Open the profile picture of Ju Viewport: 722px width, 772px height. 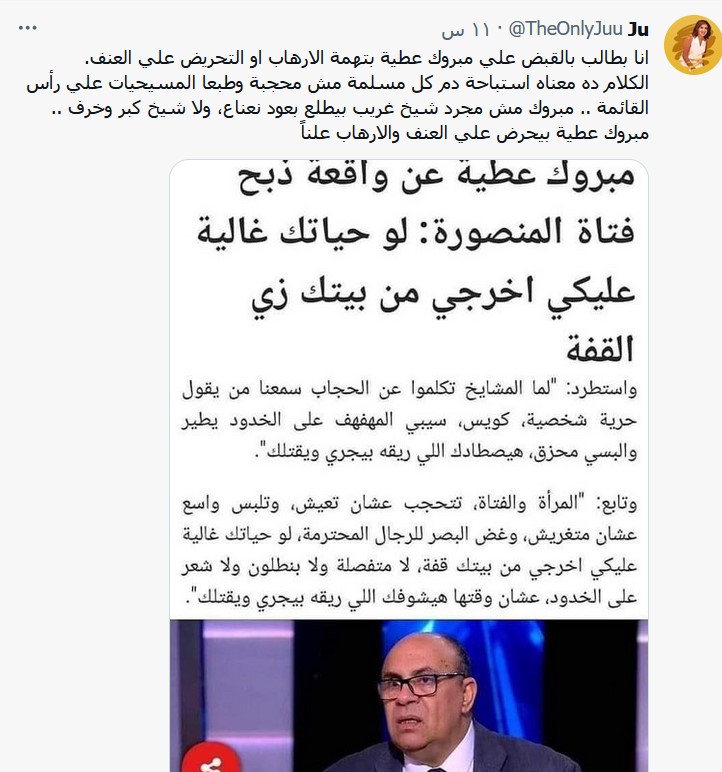pos(691,44)
